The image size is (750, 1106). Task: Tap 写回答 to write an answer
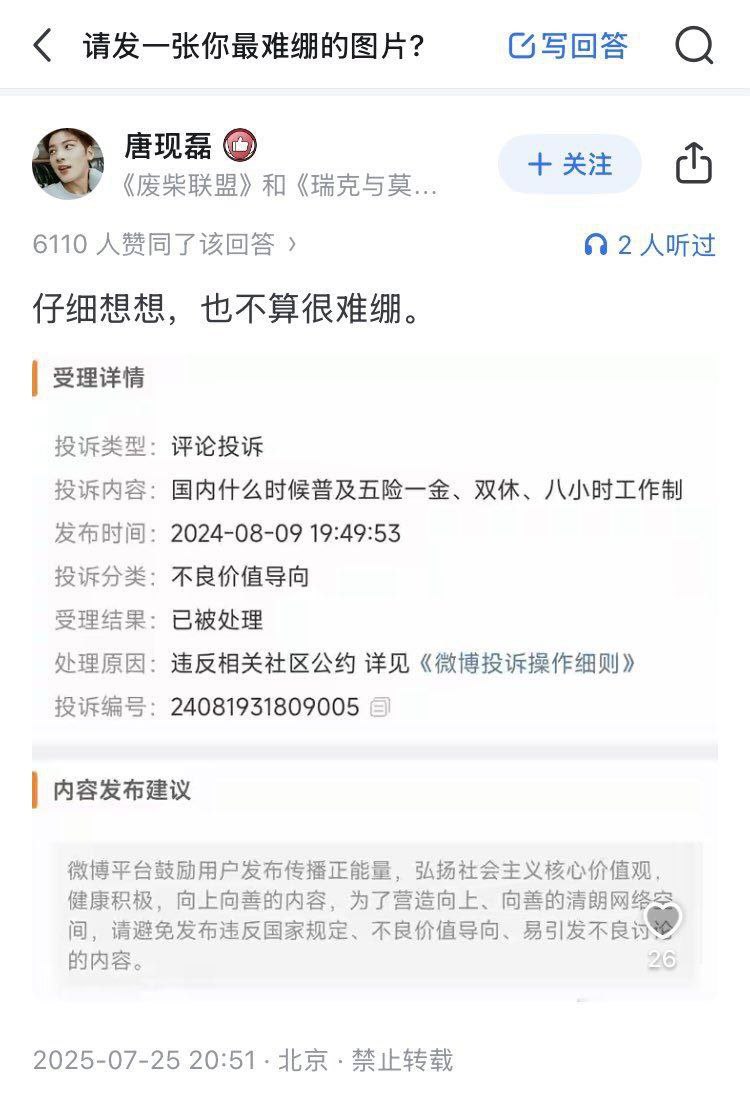pyautogui.click(x=568, y=46)
